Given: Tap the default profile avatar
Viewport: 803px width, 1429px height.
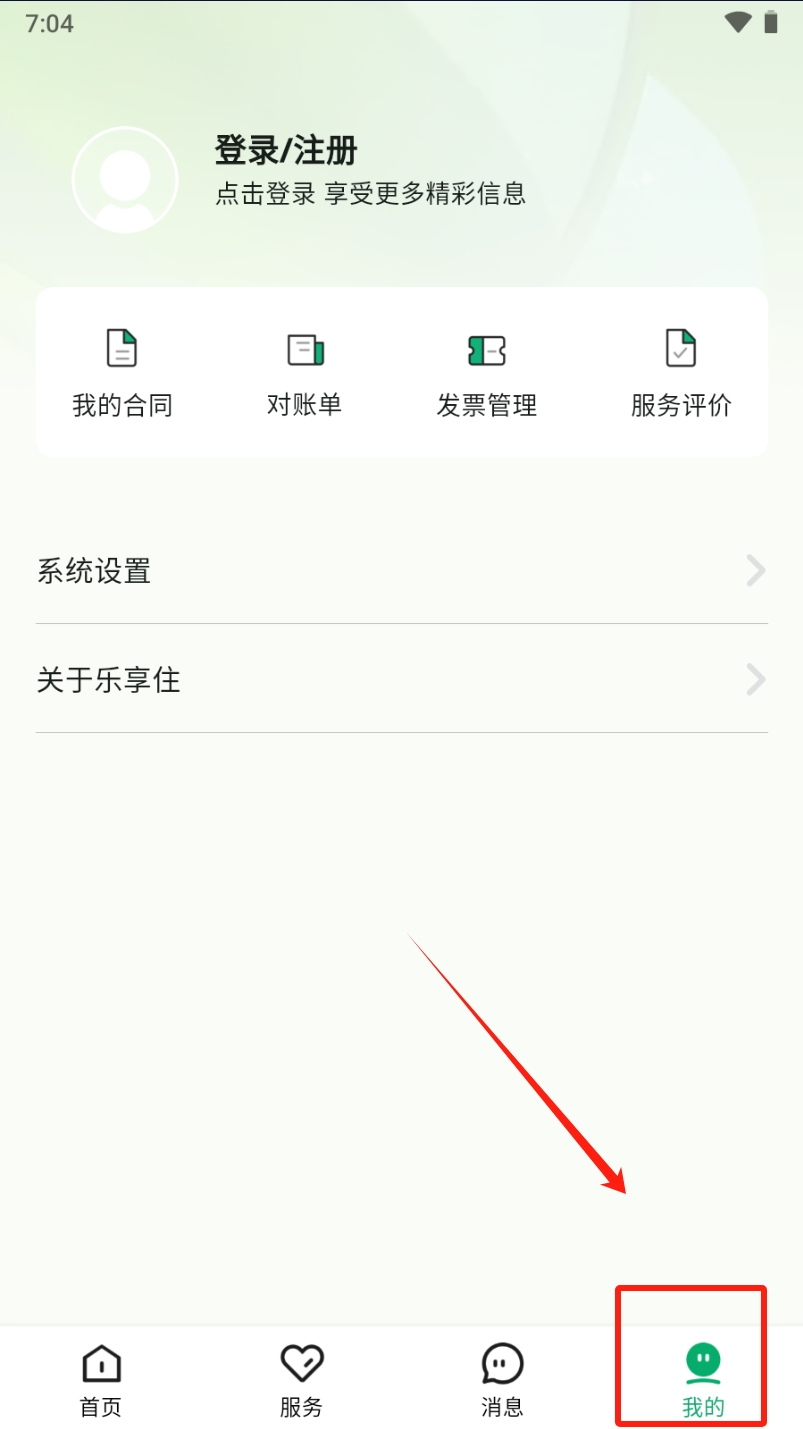Looking at the screenshot, I should coord(125,180).
